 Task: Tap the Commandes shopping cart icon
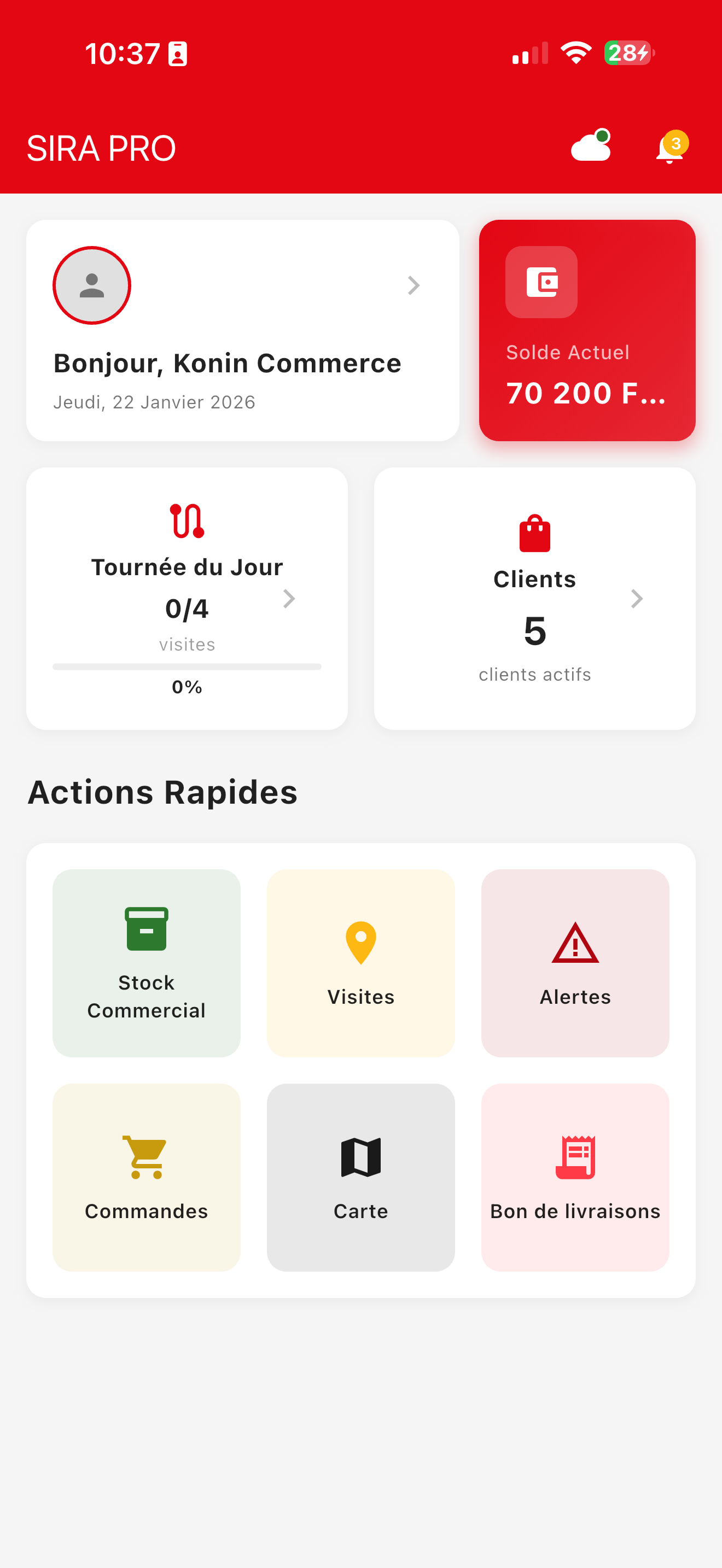[145, 1155]
